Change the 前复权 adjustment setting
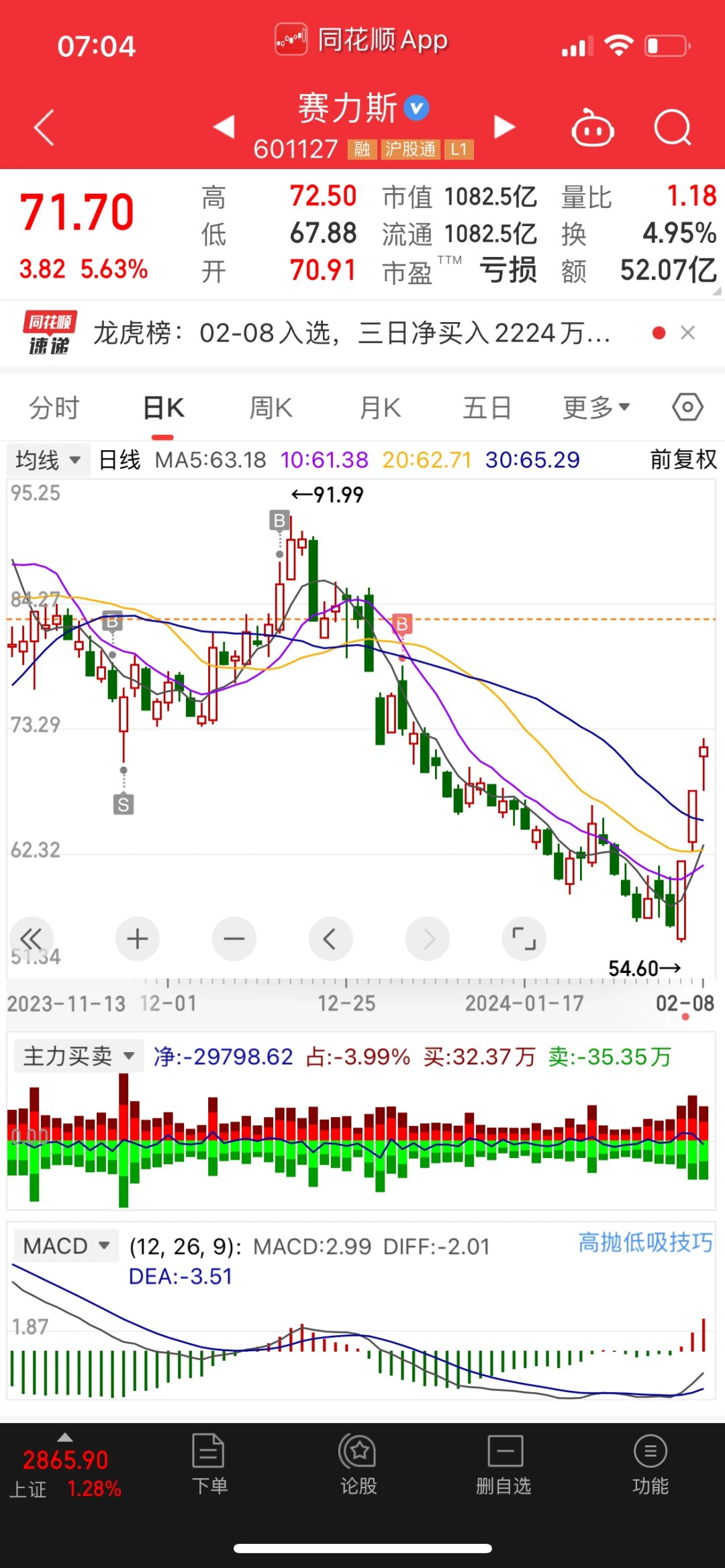Screen dimensions: 725x1568 (683, 460)
